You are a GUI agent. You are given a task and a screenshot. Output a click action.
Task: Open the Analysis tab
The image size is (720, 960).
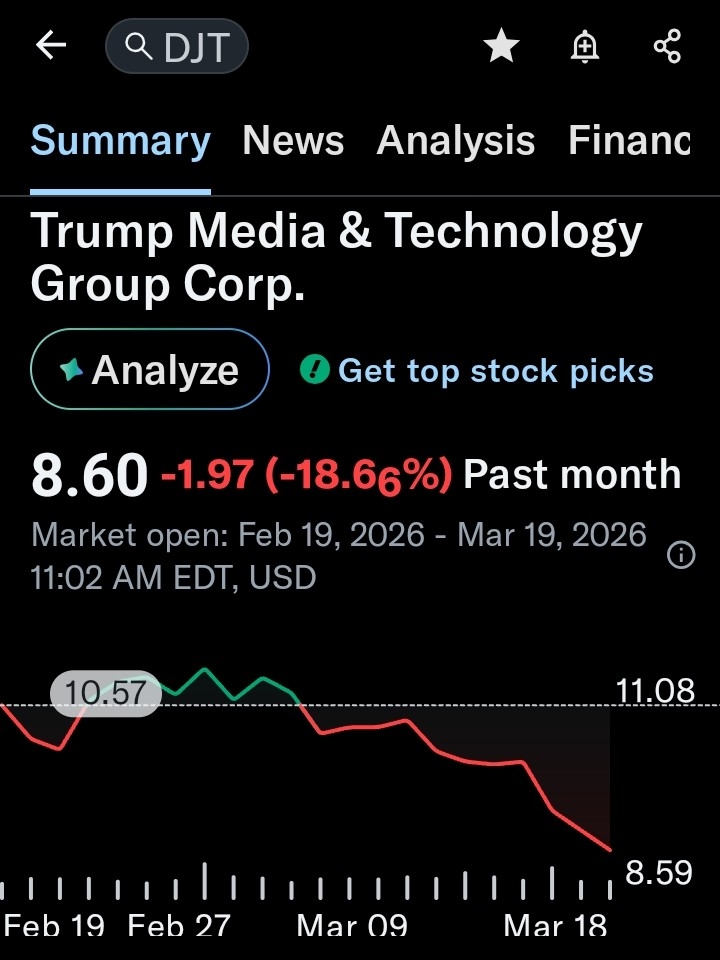(455, 141)
